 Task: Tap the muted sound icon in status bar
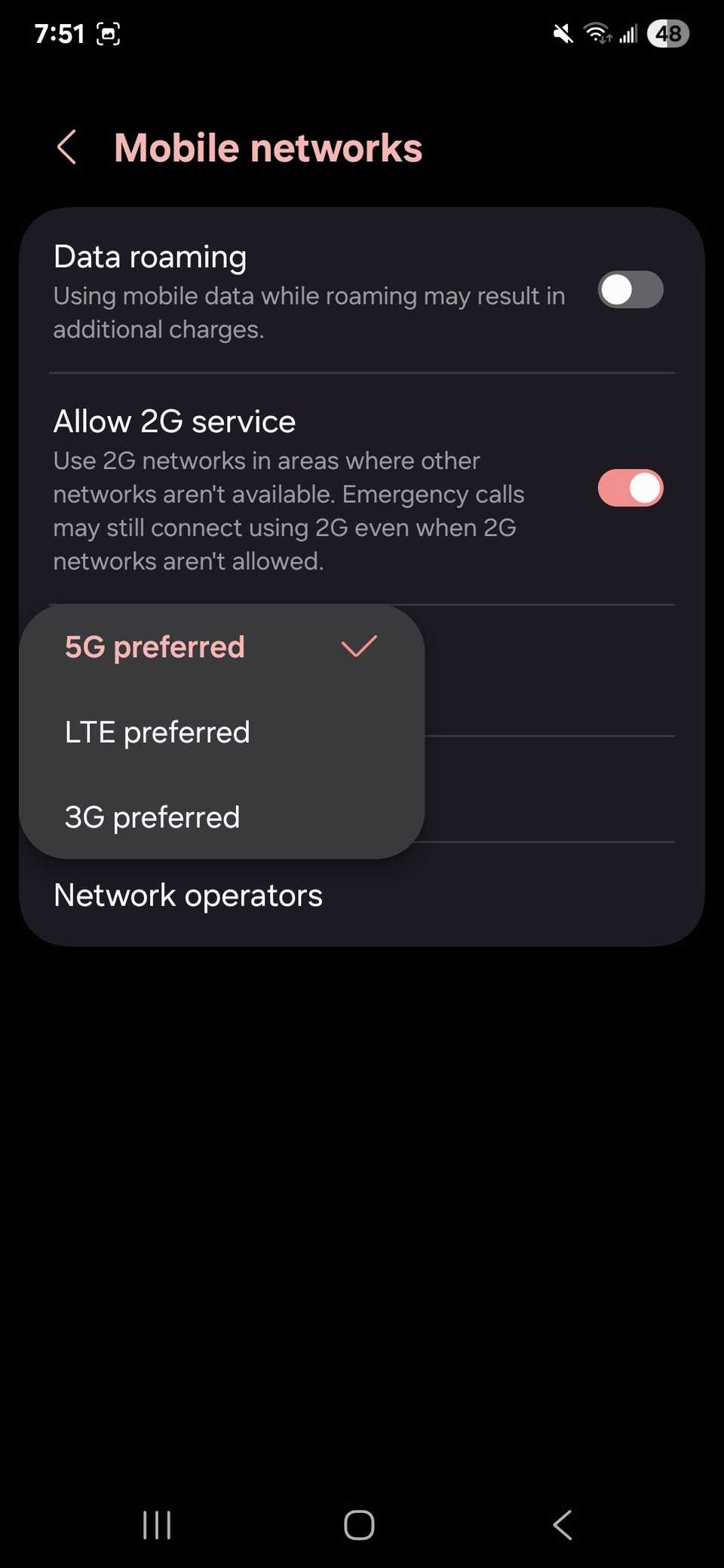(x=561, y=33)
